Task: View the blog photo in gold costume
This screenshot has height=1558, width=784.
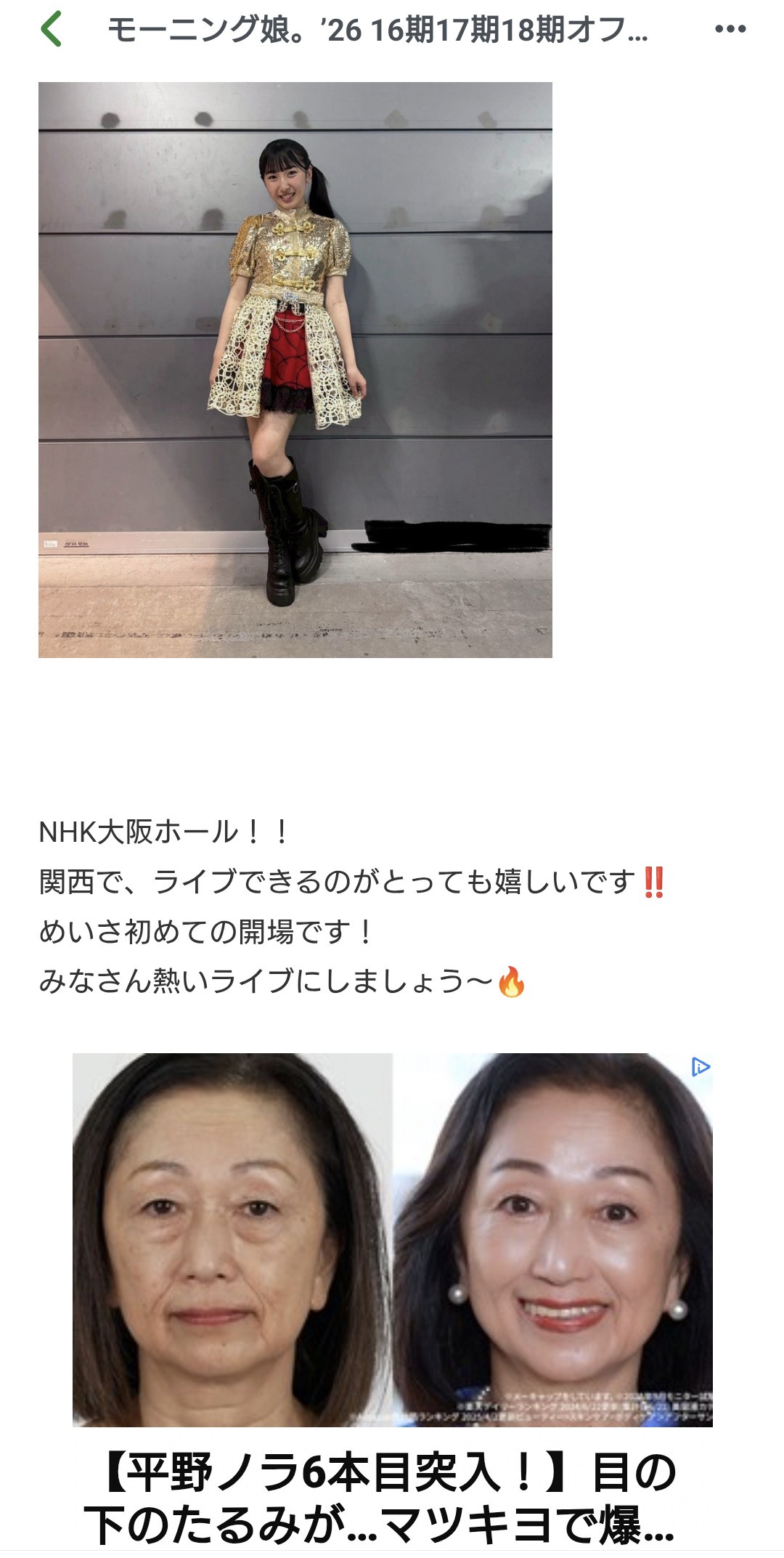Action: pyautogui.click(x=295, y=370)
